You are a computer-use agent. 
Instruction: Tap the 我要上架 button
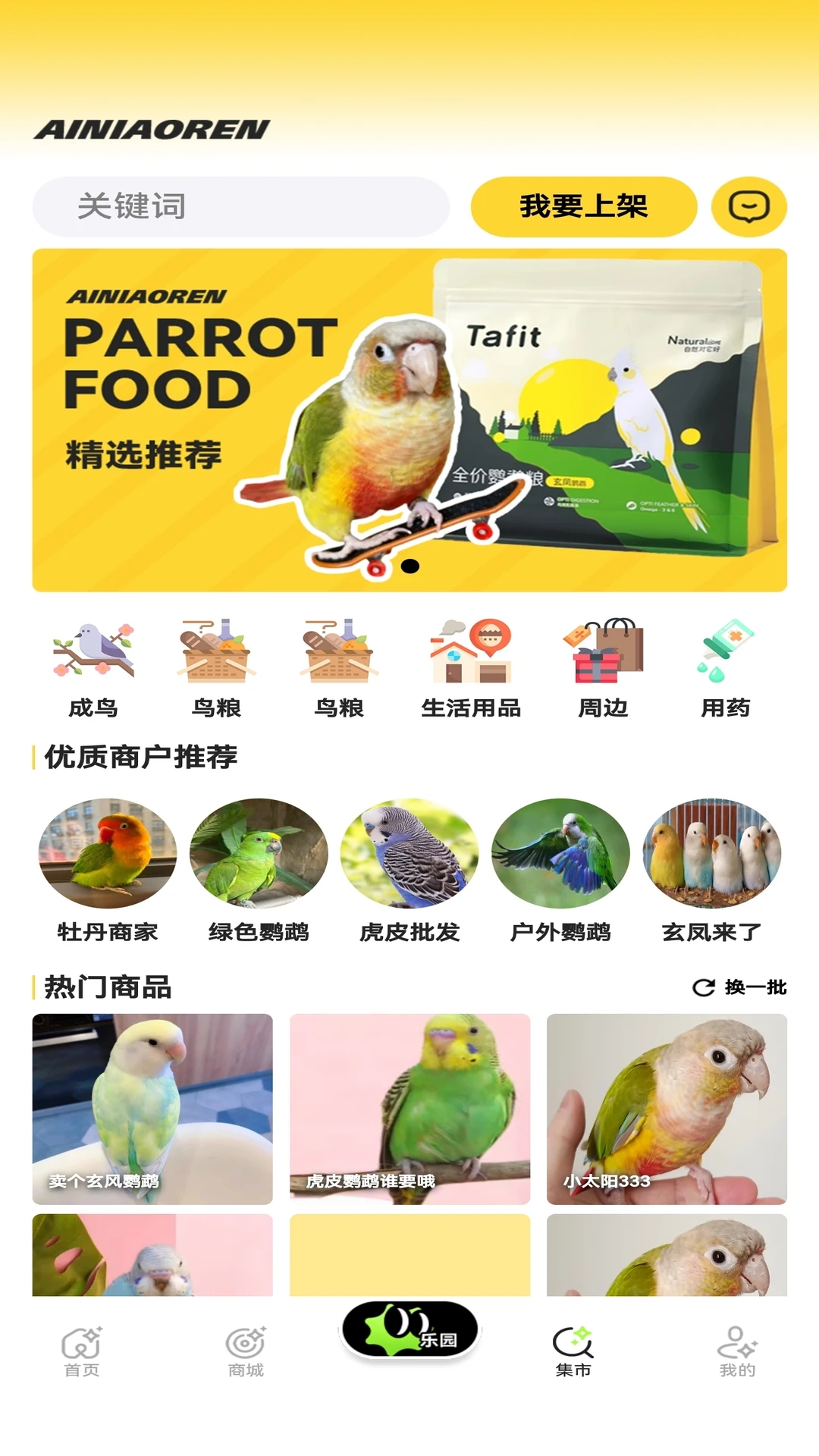tap(583, 207)
